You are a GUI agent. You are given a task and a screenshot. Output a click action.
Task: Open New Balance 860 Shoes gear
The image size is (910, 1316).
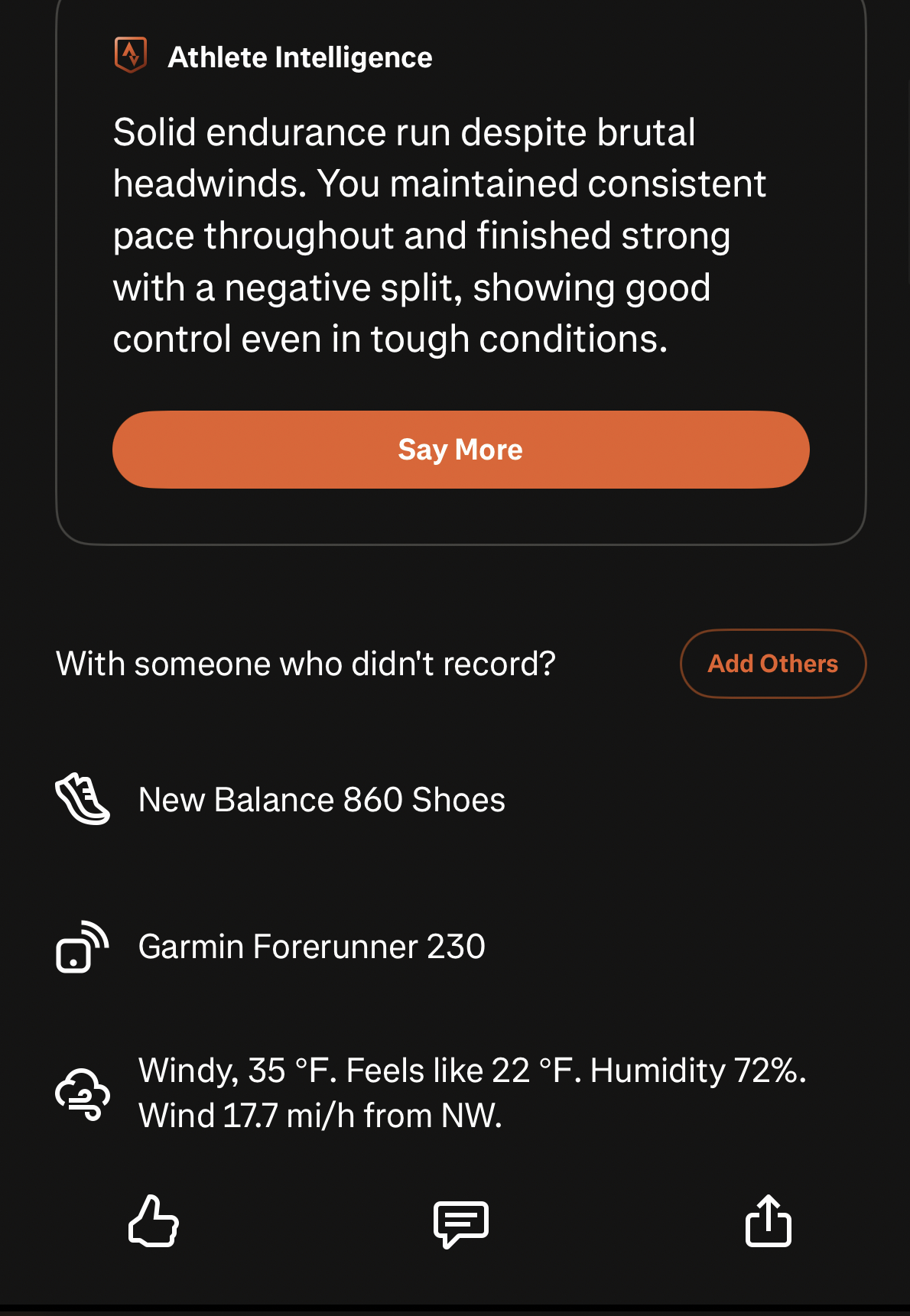point(321,800)
